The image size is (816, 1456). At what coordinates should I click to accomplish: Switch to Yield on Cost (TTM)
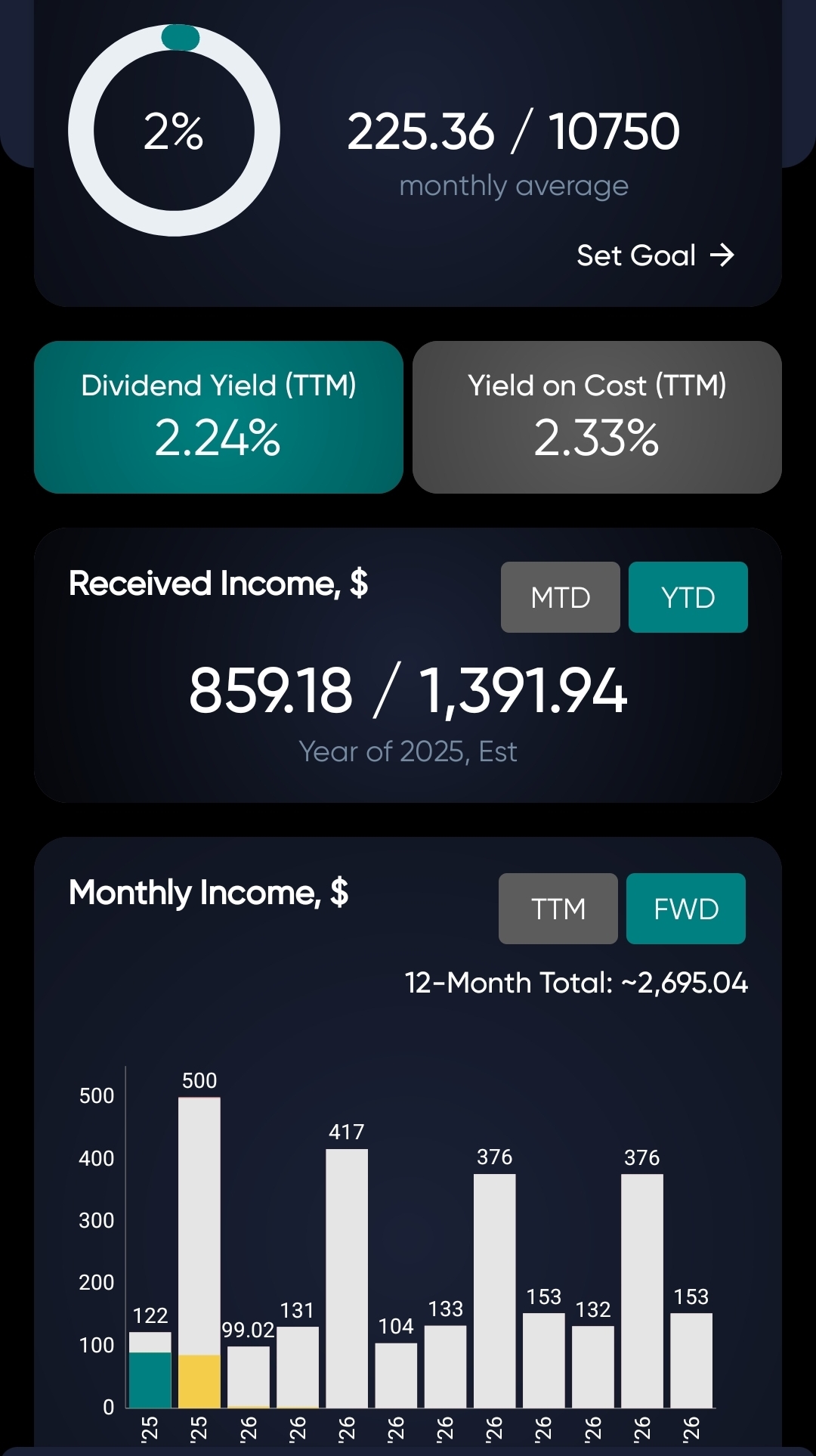coord(597,417)
